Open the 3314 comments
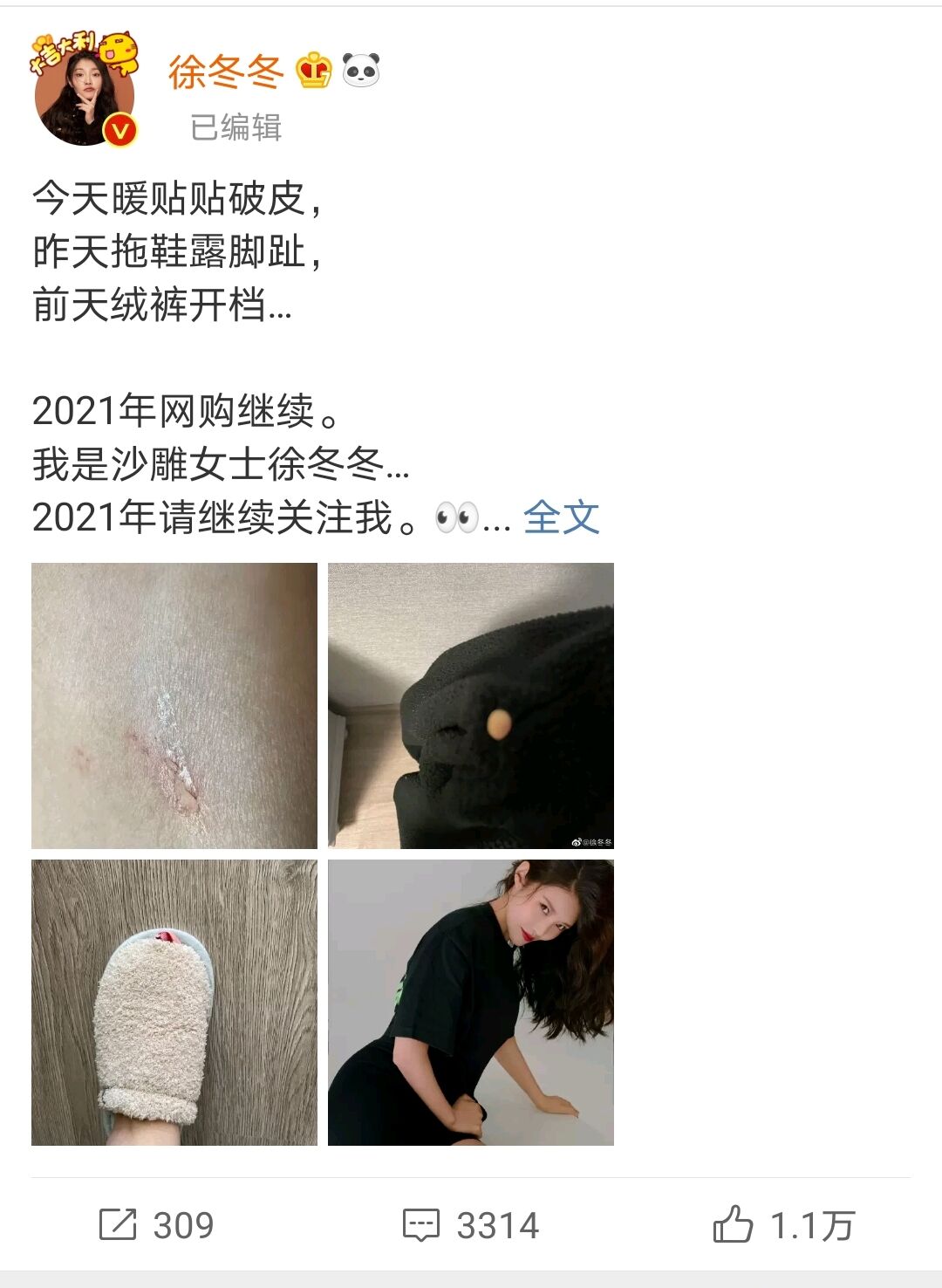This screenshot has width=942, height=1288. tap(471, 1225)
